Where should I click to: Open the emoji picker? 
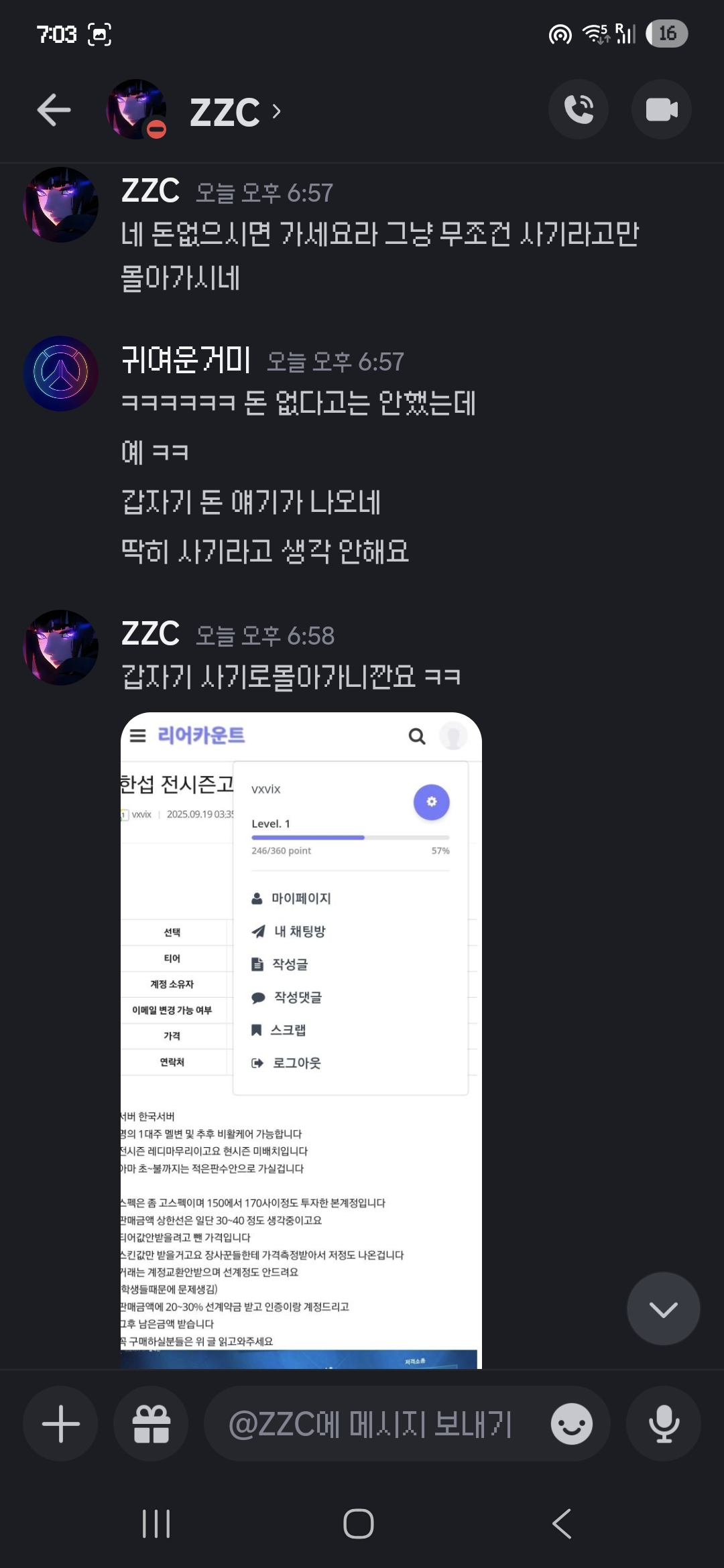[x=571, y=1424]
